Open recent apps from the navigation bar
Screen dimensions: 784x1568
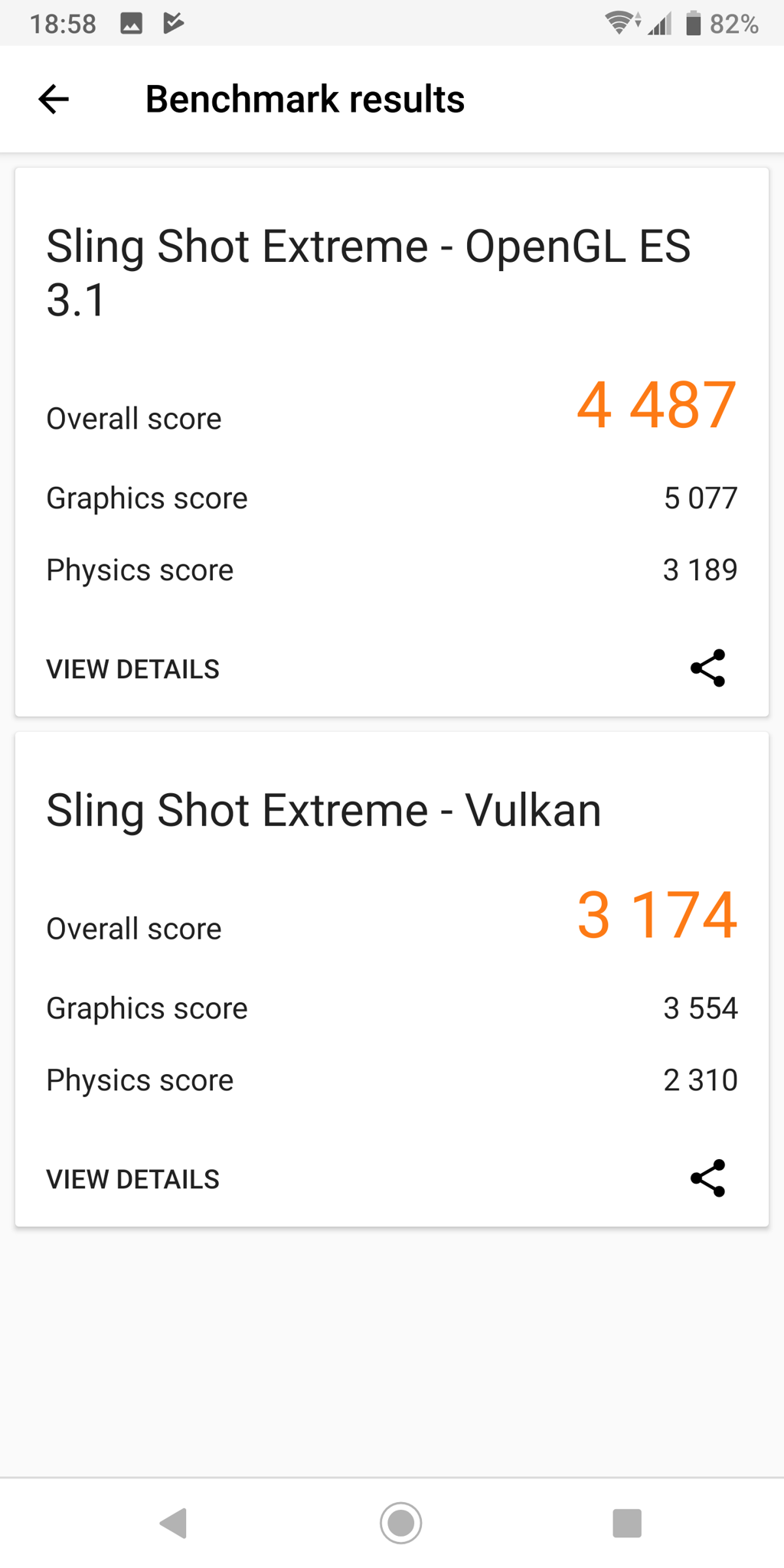[x=627, y=1523]
